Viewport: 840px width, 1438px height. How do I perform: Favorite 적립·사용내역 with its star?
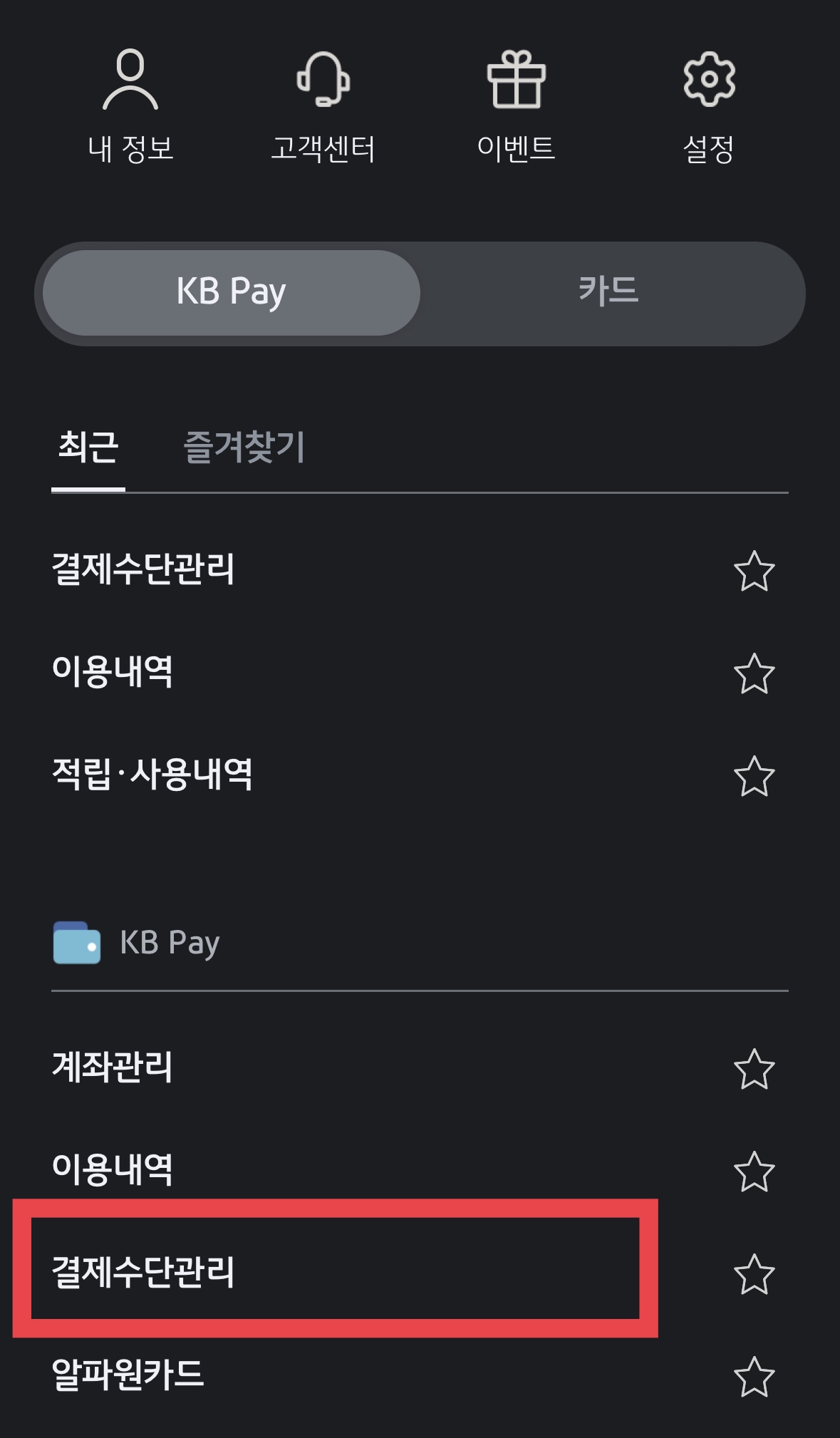coord(754,776)
